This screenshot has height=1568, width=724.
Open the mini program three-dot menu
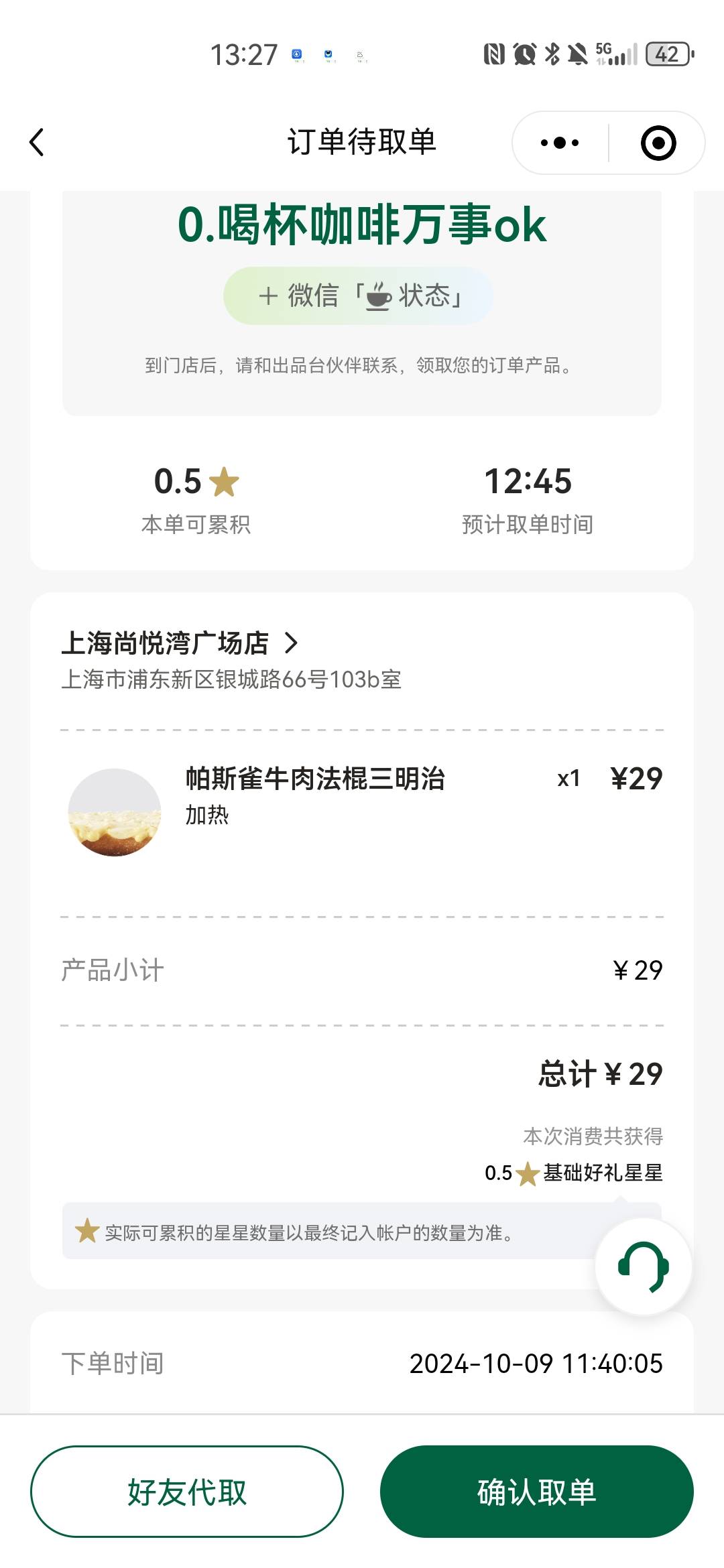click(560, 143)
